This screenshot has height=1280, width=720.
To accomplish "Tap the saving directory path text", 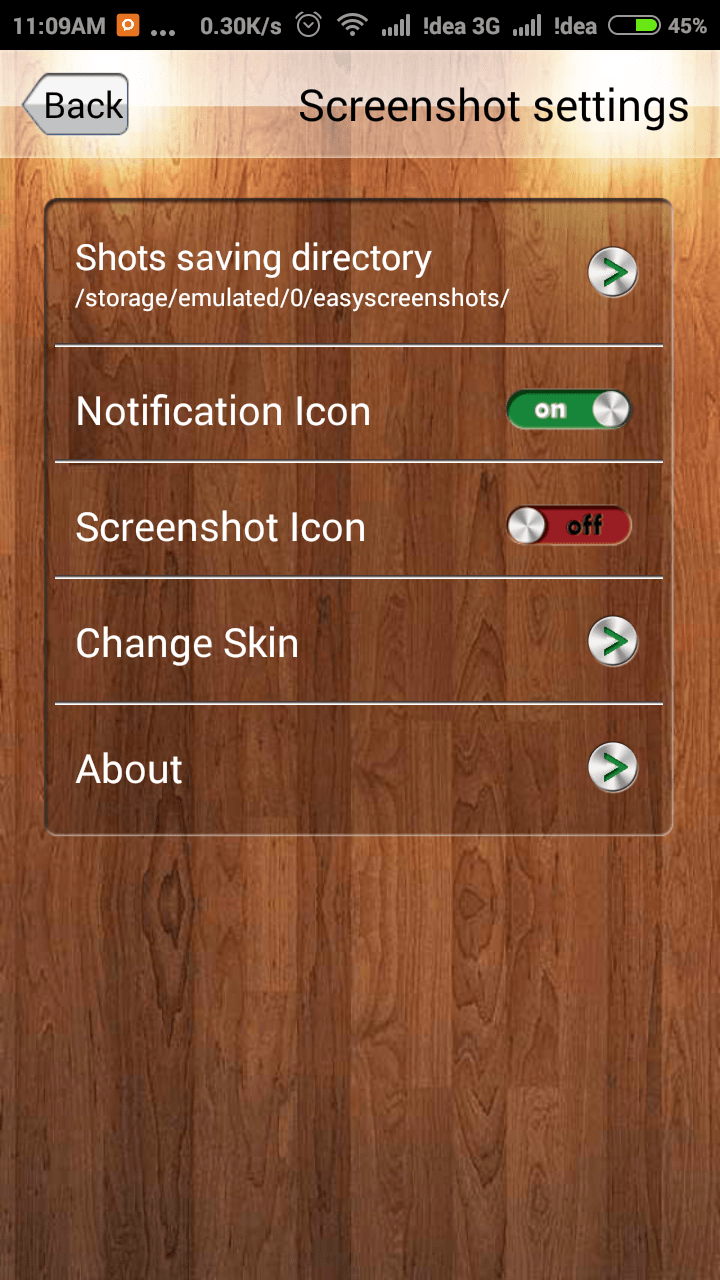I will [290, 298].
